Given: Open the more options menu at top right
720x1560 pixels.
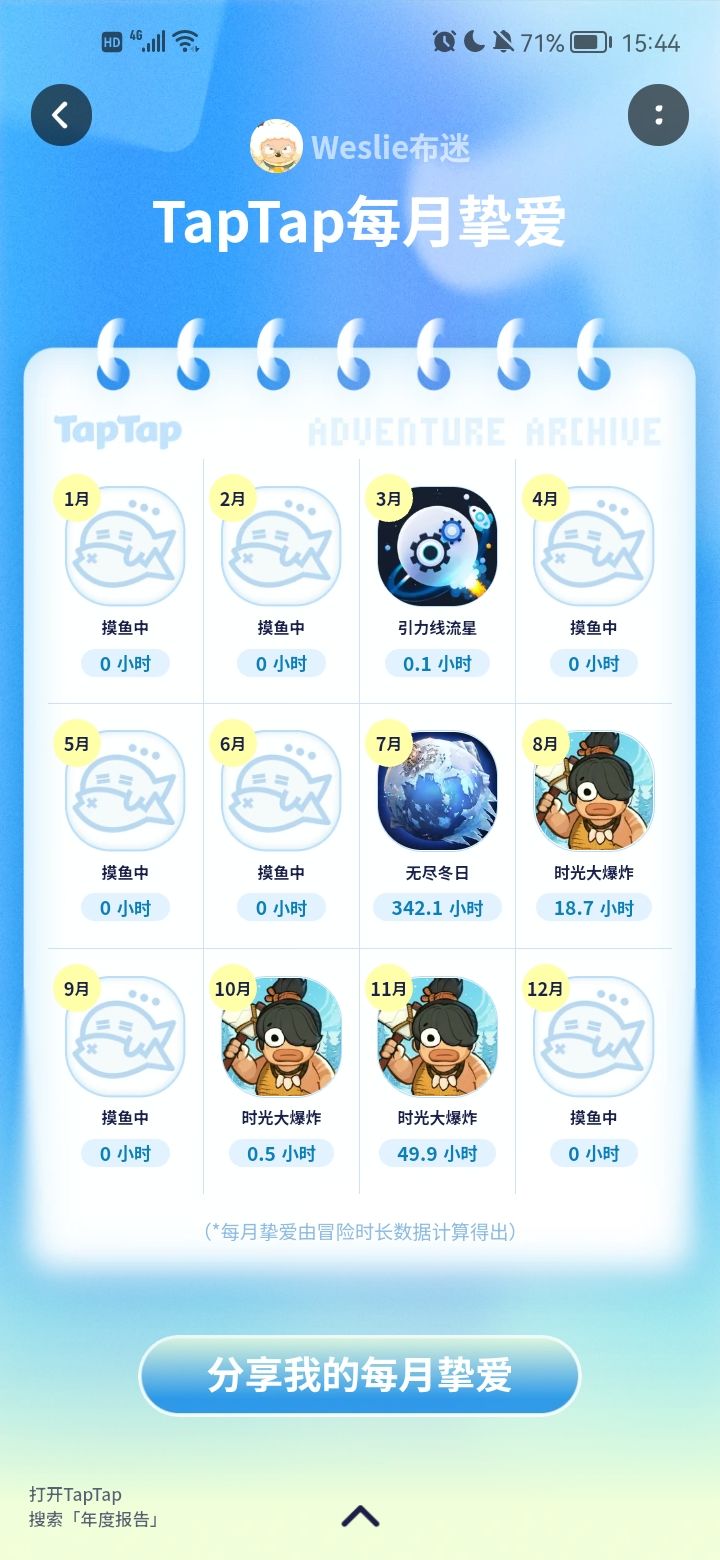Looking at the screenshot, I should (658, 114).
